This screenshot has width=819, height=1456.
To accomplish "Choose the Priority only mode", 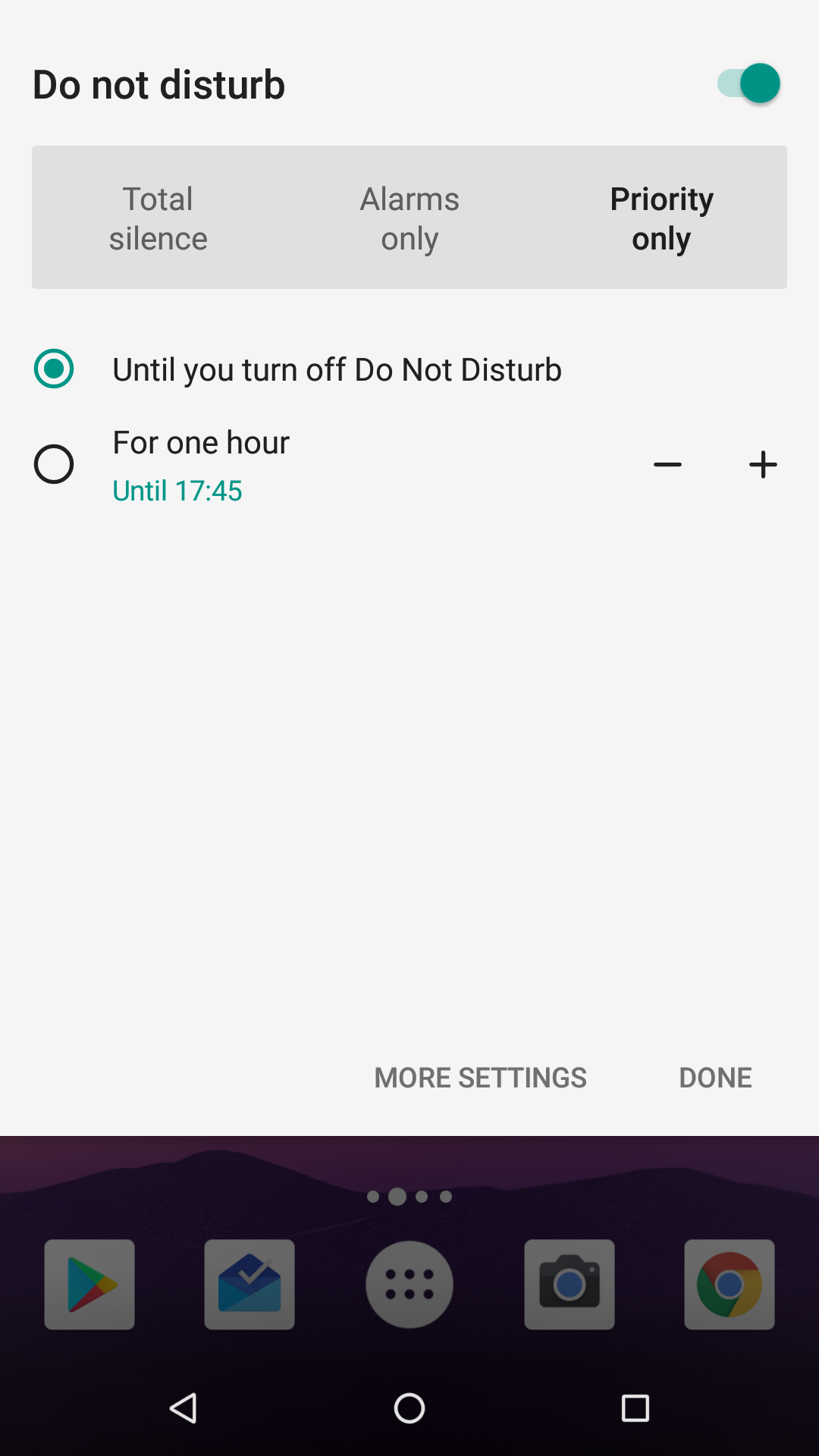I will click(x=661, y=218).
